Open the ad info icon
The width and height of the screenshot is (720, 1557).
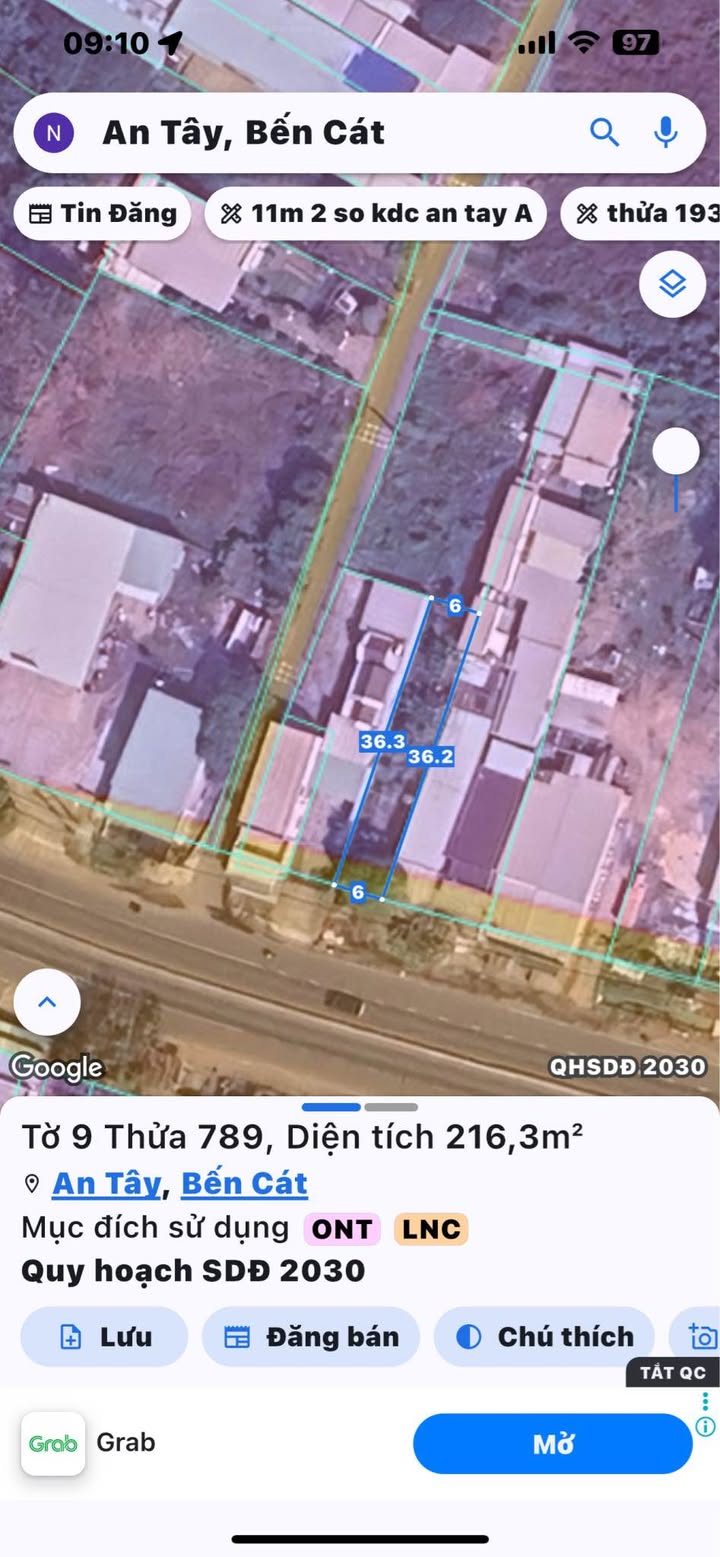tap(705, 1426)
